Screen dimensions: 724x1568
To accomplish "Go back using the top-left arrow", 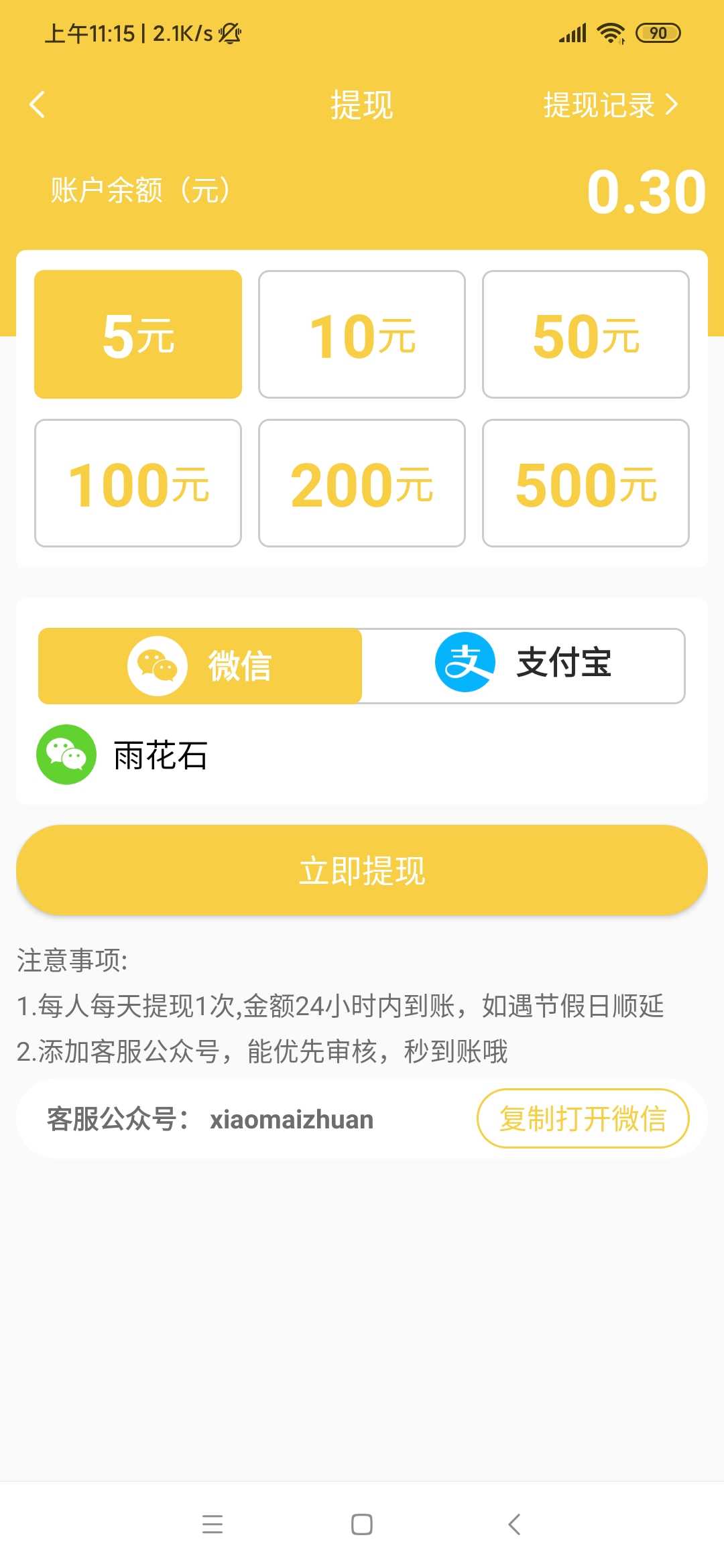I will (38, 105).
